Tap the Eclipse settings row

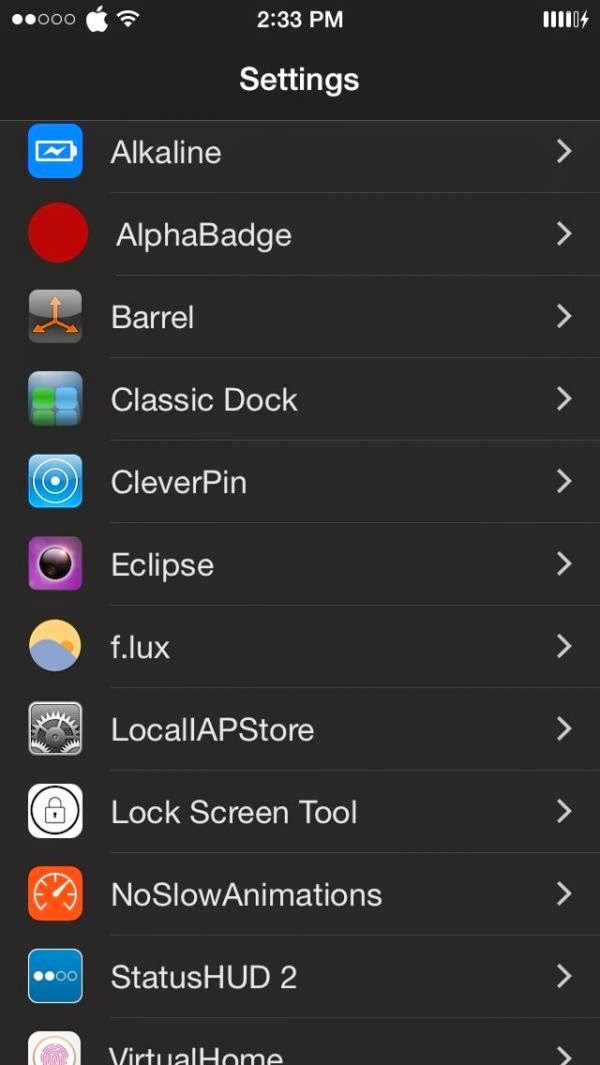pos(300,564)
